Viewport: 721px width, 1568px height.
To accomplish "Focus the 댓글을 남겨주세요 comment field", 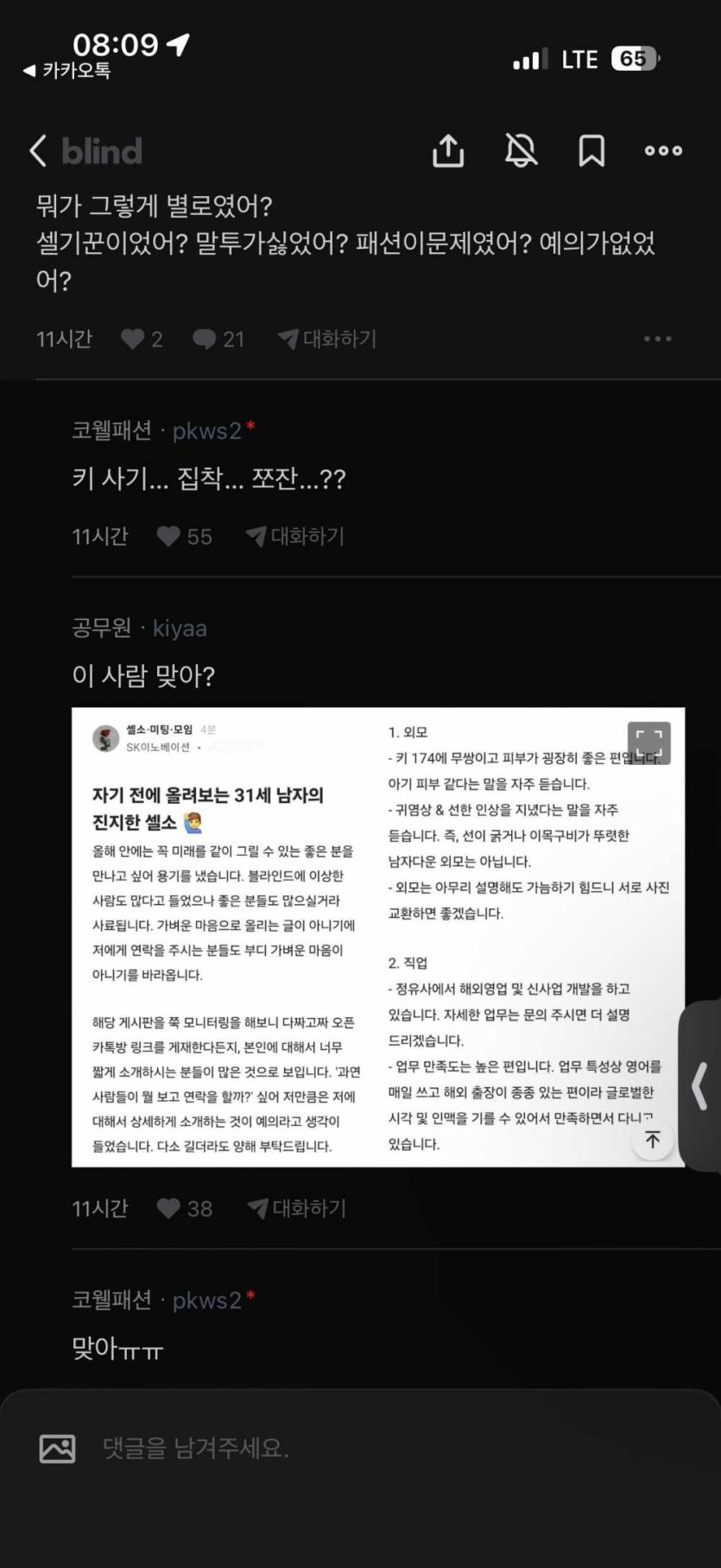I will pos(345,1448).
